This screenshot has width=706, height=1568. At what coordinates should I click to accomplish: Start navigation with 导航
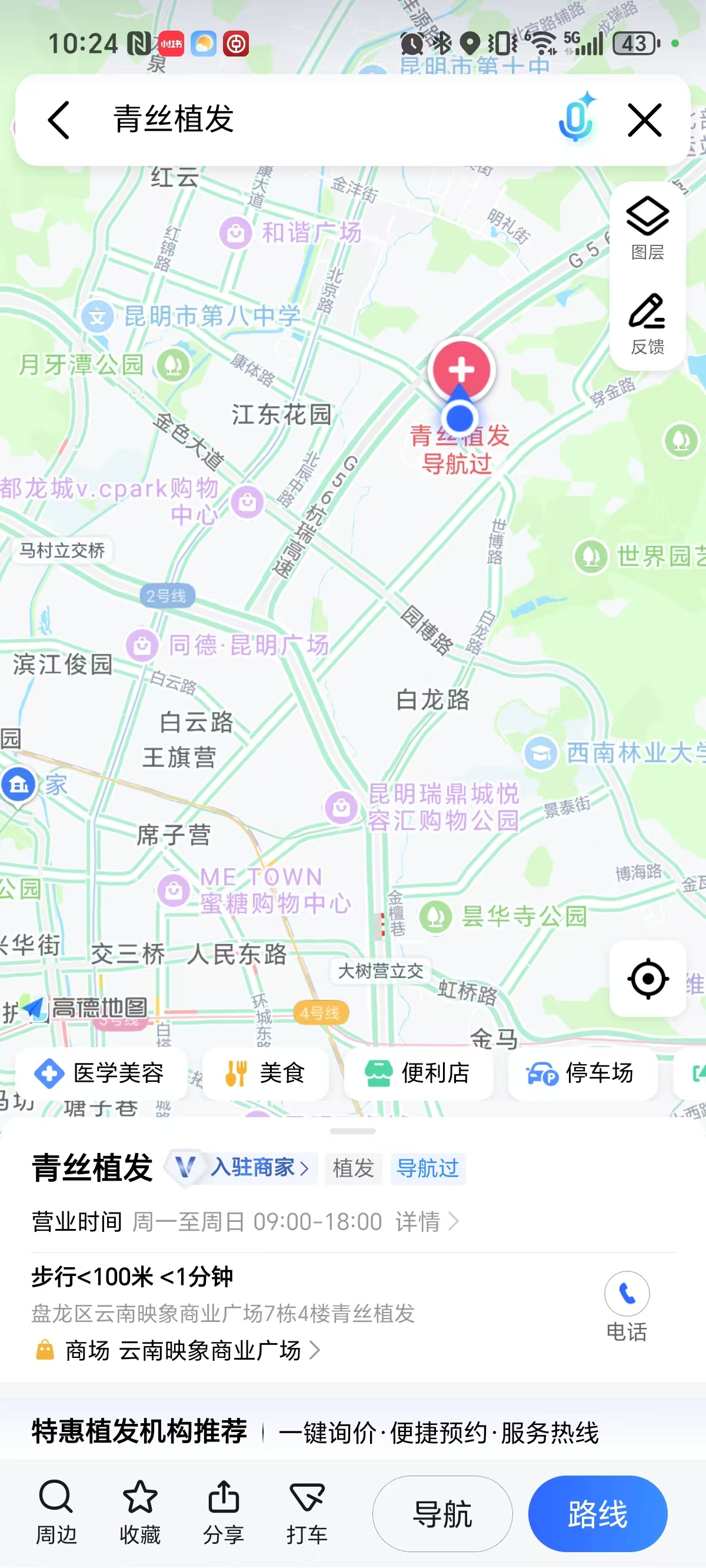[442, 1513]
